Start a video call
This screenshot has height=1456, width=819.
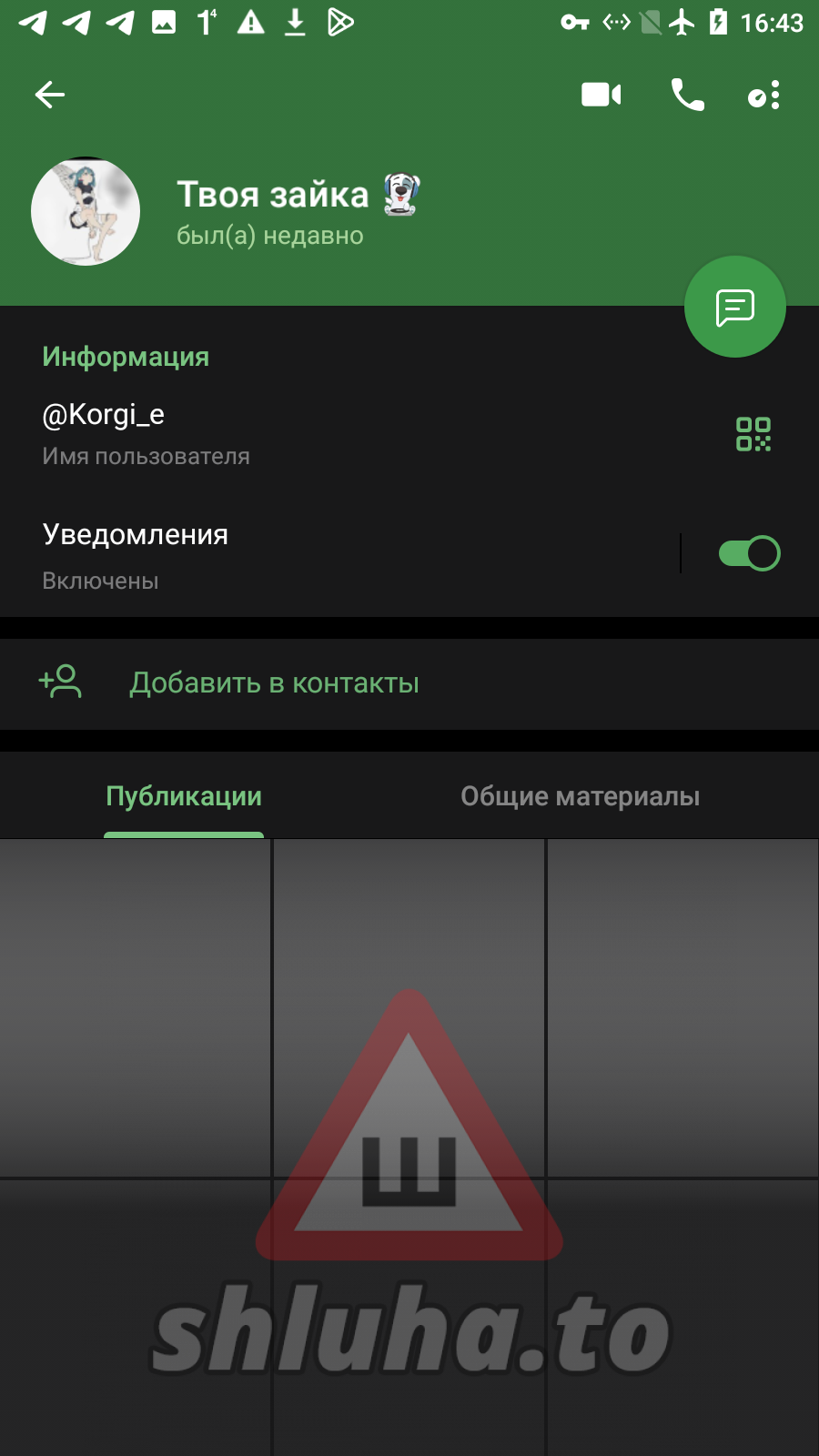pyautogui.click(x=601, y=95)
